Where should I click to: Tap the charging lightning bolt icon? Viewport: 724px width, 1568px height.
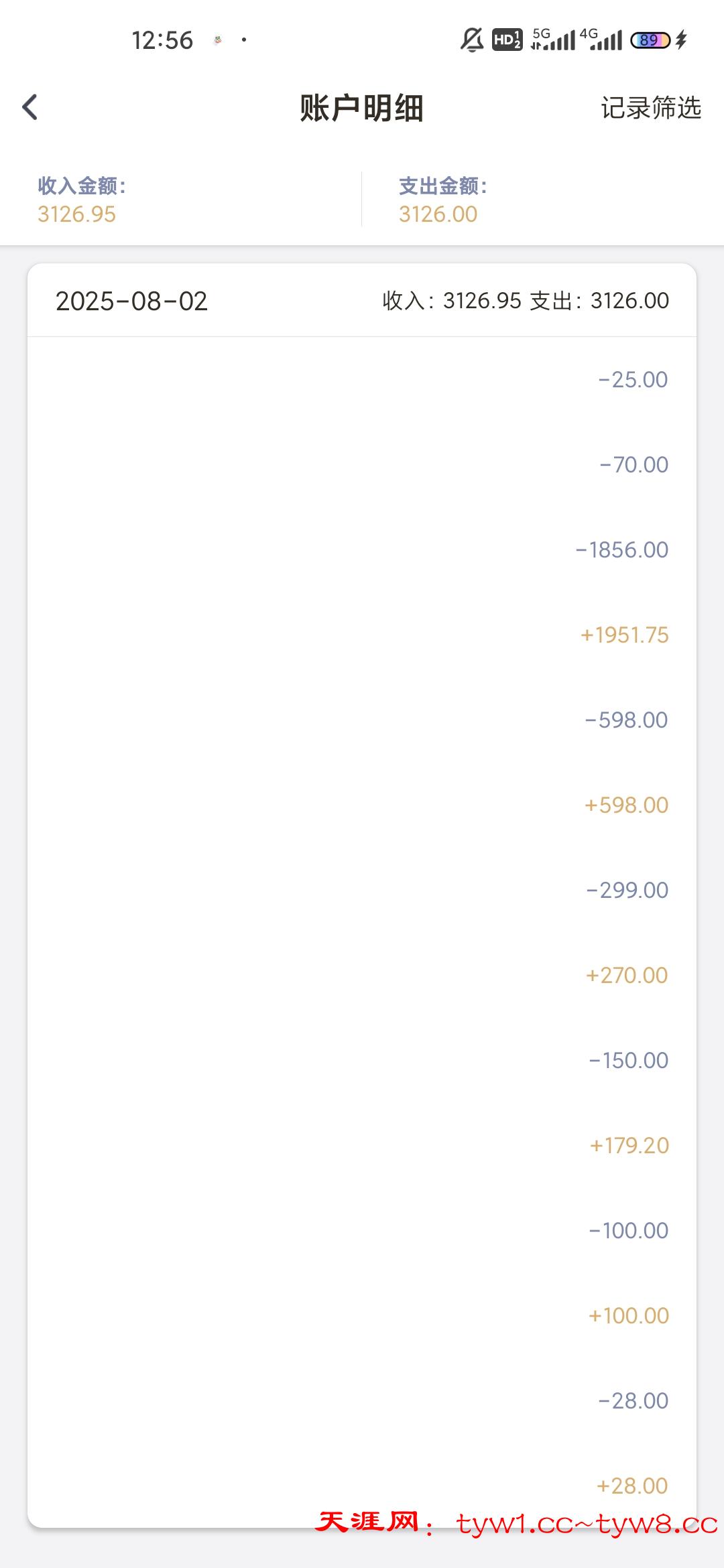pyautogui.click(x=682, y=40)
